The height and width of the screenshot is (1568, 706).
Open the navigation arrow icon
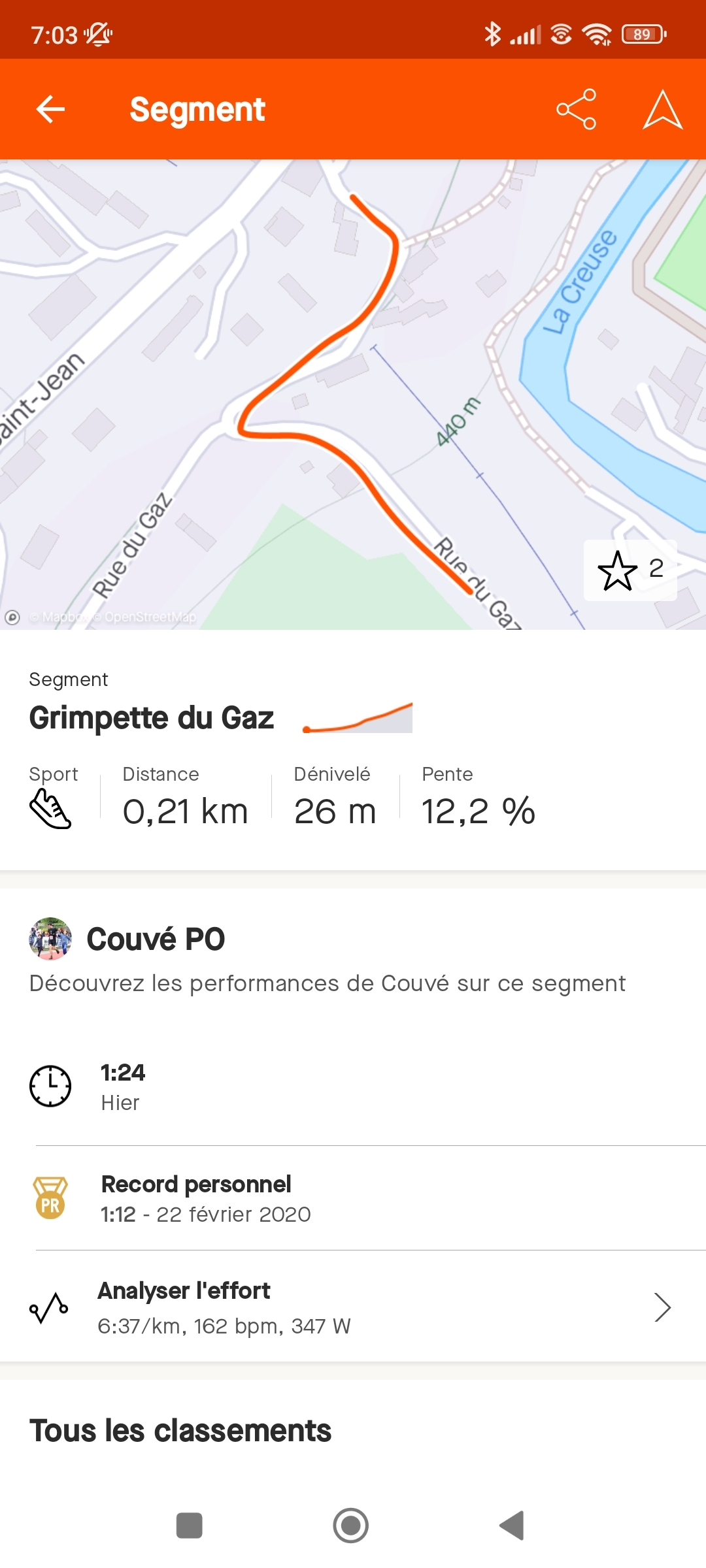tap(662, 109)
